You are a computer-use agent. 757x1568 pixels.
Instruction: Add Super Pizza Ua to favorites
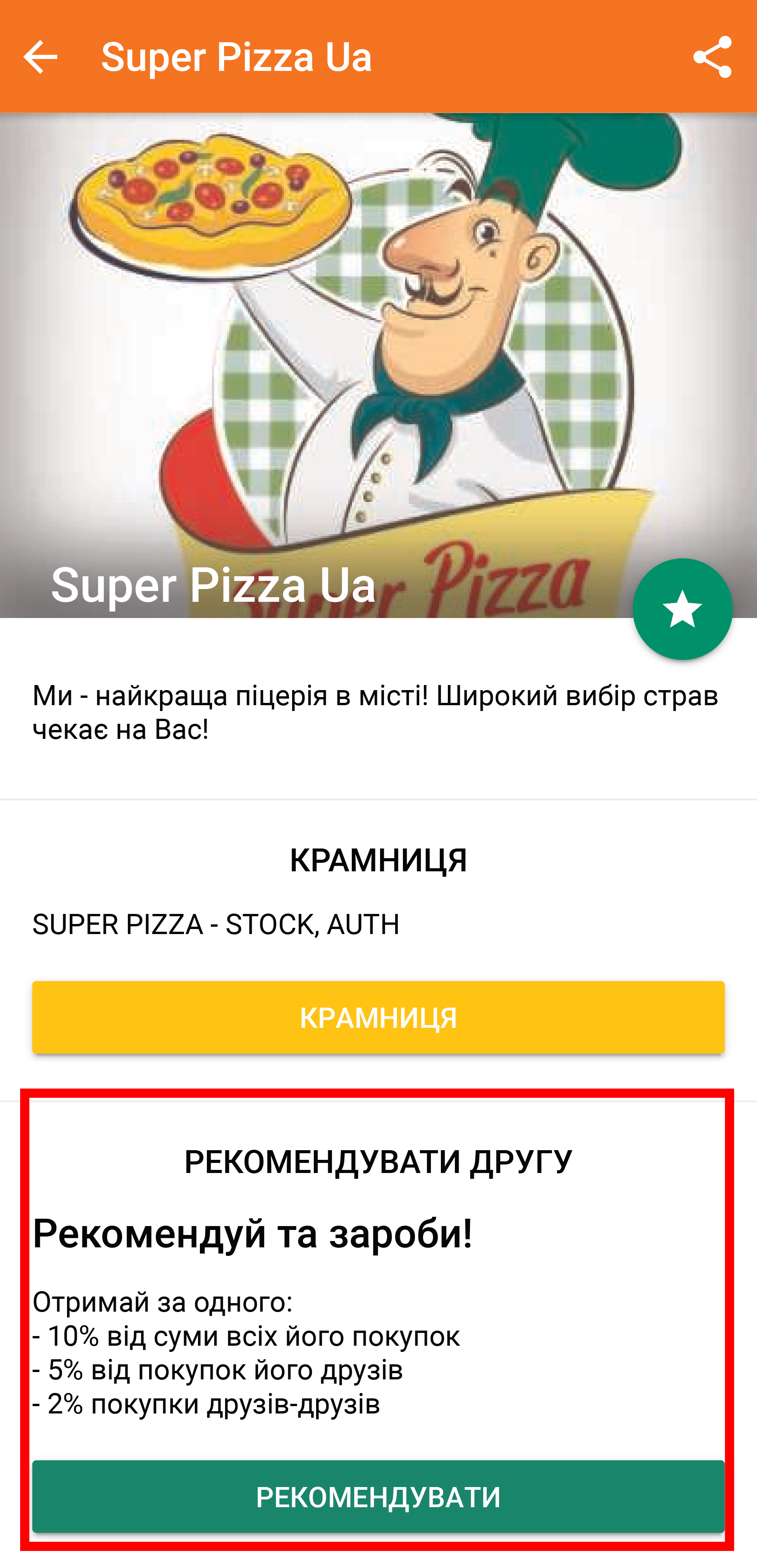point(681,609)
